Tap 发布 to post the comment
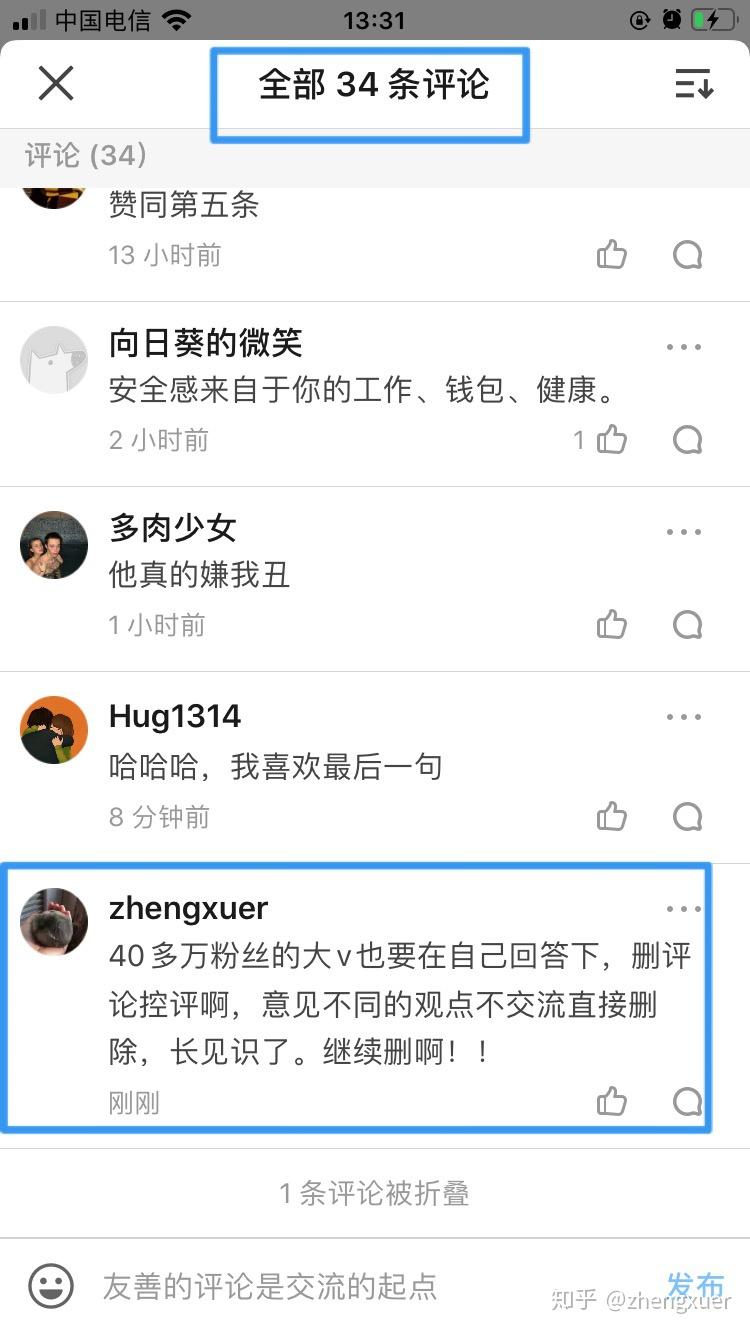Viewport: 750px width, 1334px height. pyautogui.click(x=695, y=1285)
